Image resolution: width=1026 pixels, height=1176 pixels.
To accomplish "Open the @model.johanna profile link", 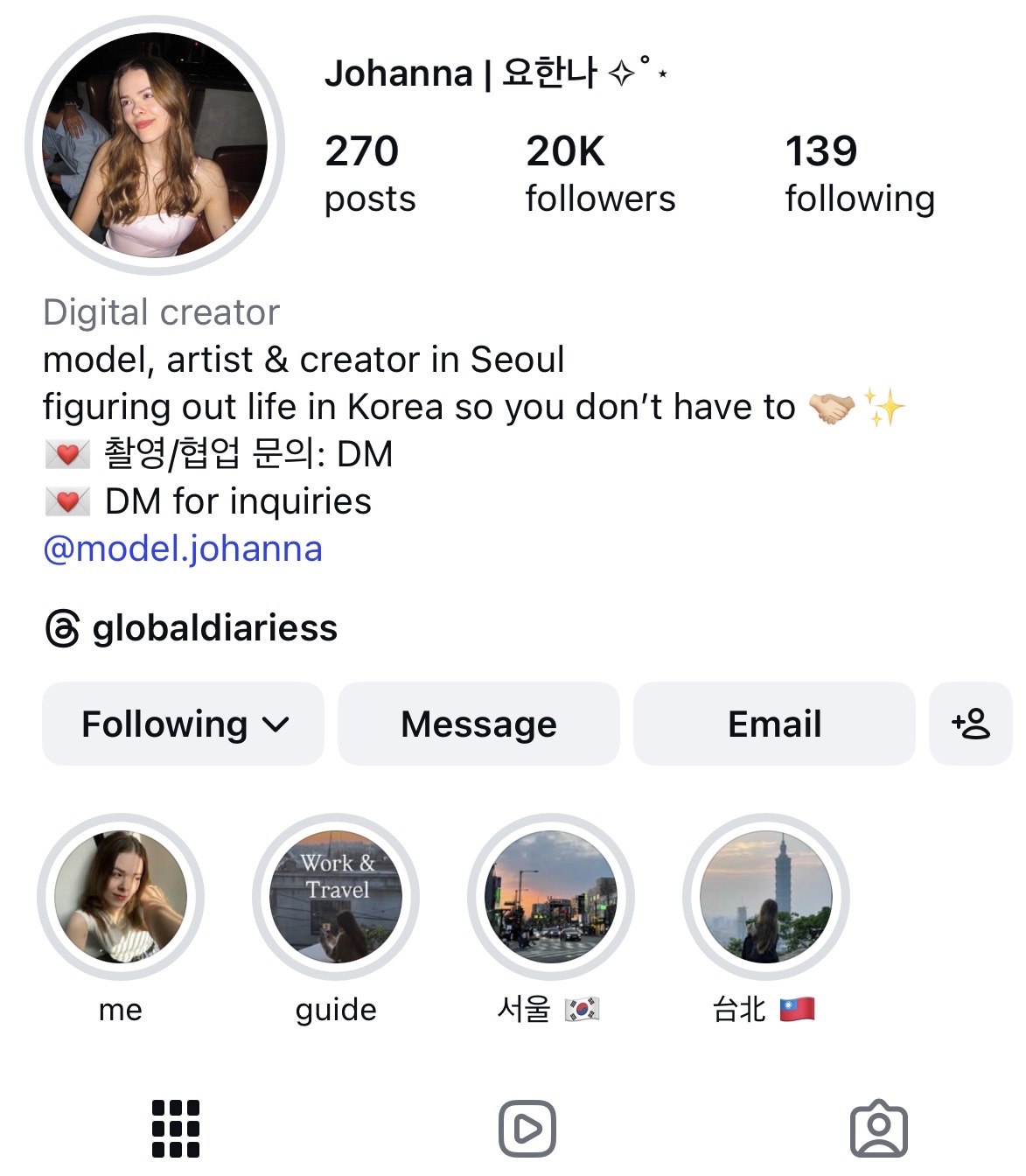I will 182,548.
